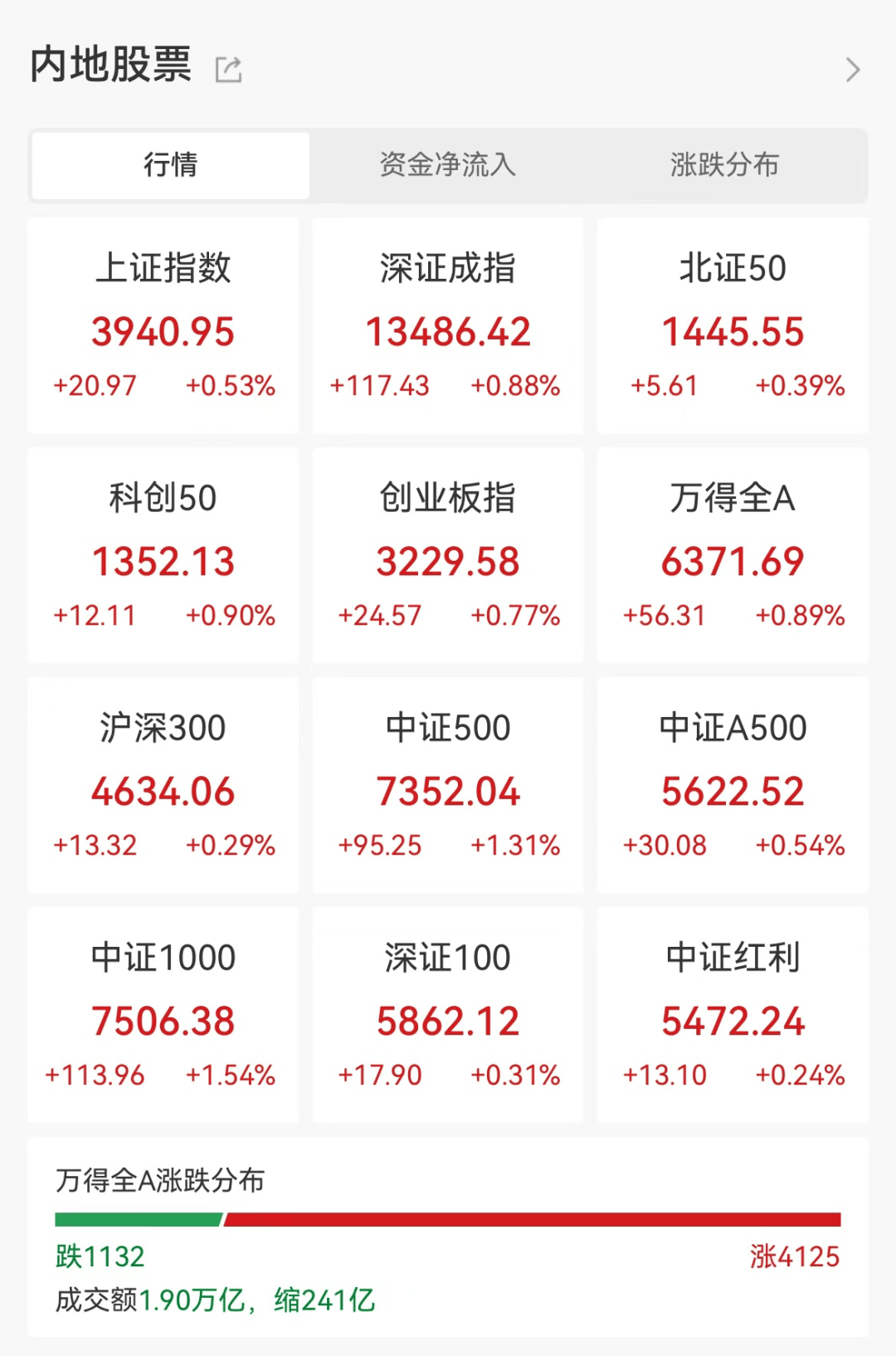The height and width of the screenshot is (1356, 896).
Task: Click the 跌1132 decline count label
Action: click(x=97, y=1256)
